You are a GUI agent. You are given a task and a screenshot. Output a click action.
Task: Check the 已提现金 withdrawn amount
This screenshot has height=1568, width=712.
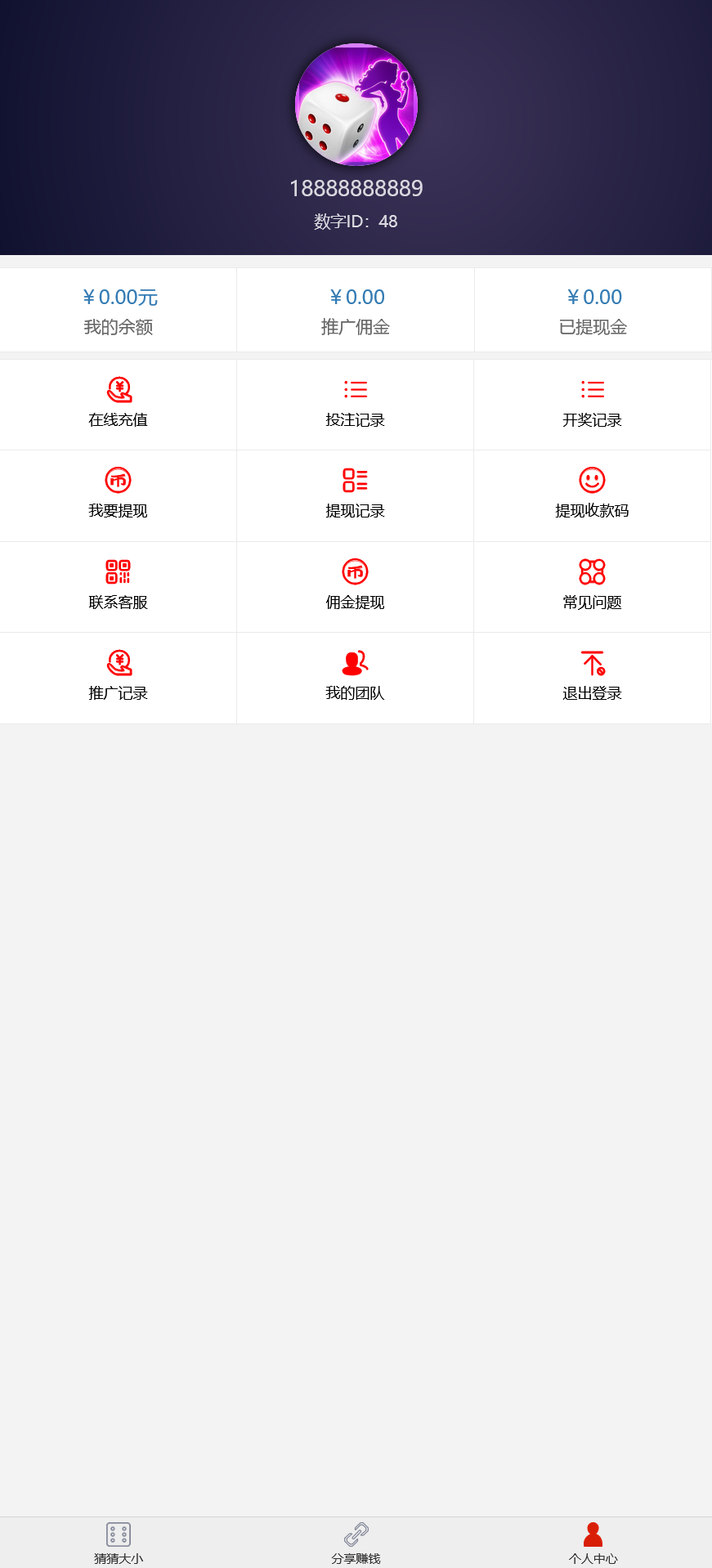pyautogui.click(x=593, y=311)
